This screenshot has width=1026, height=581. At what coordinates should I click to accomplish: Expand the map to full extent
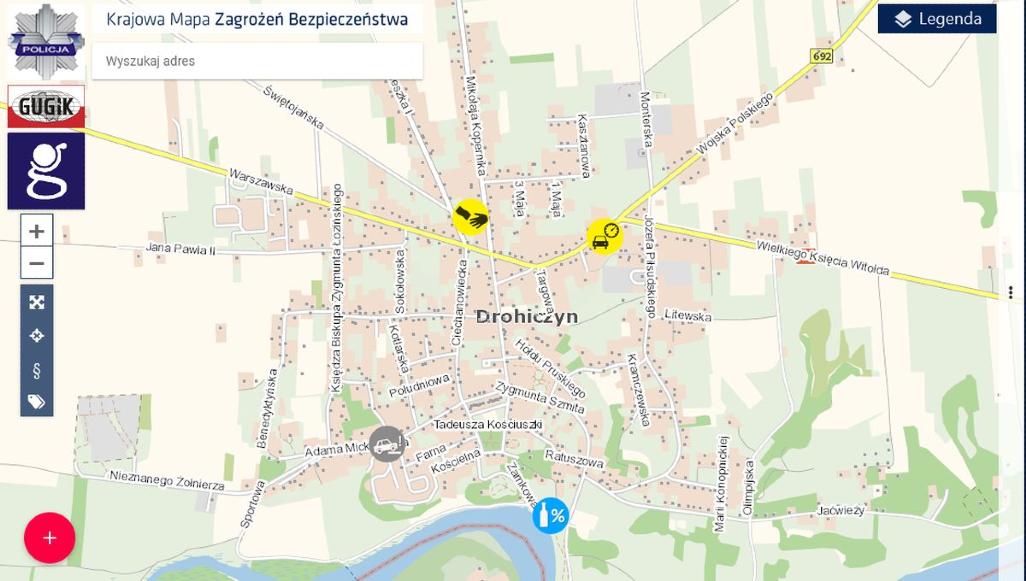[37, 302]
